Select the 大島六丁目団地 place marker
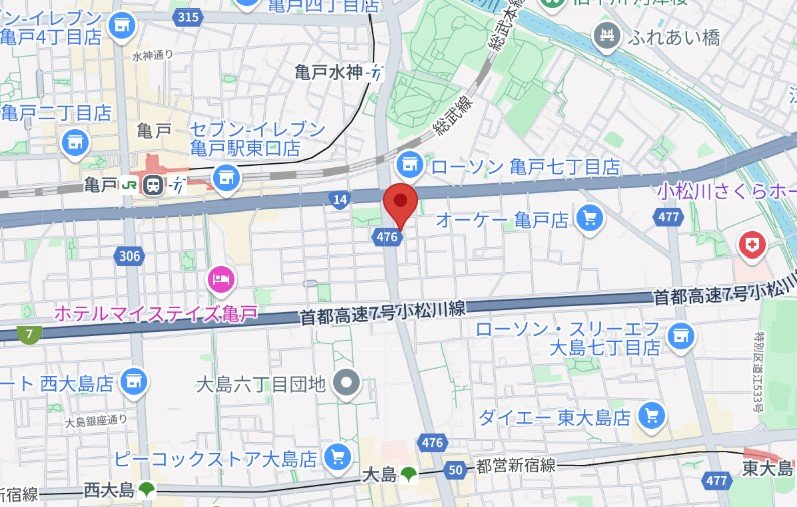 click(347, 381)
